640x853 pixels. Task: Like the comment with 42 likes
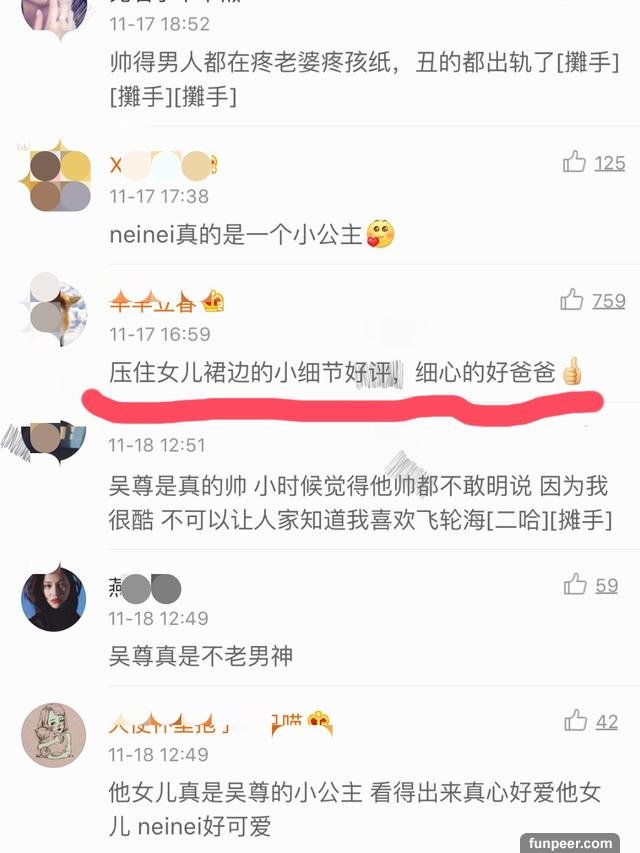575,721
